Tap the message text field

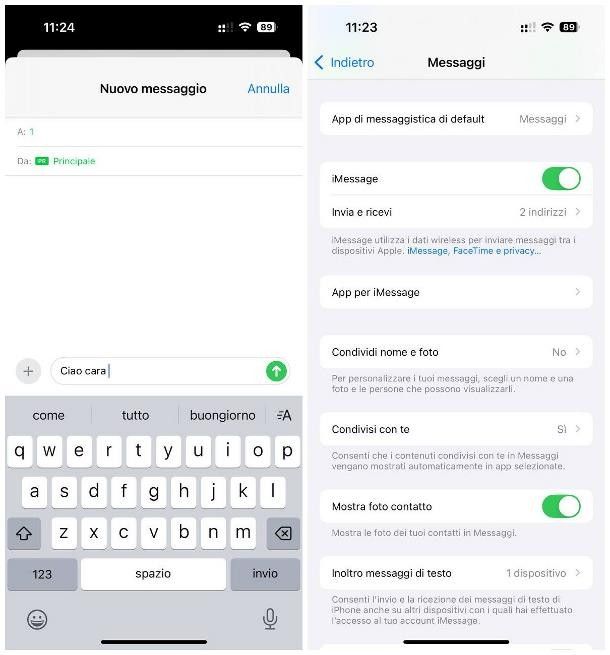click(155, 371)
